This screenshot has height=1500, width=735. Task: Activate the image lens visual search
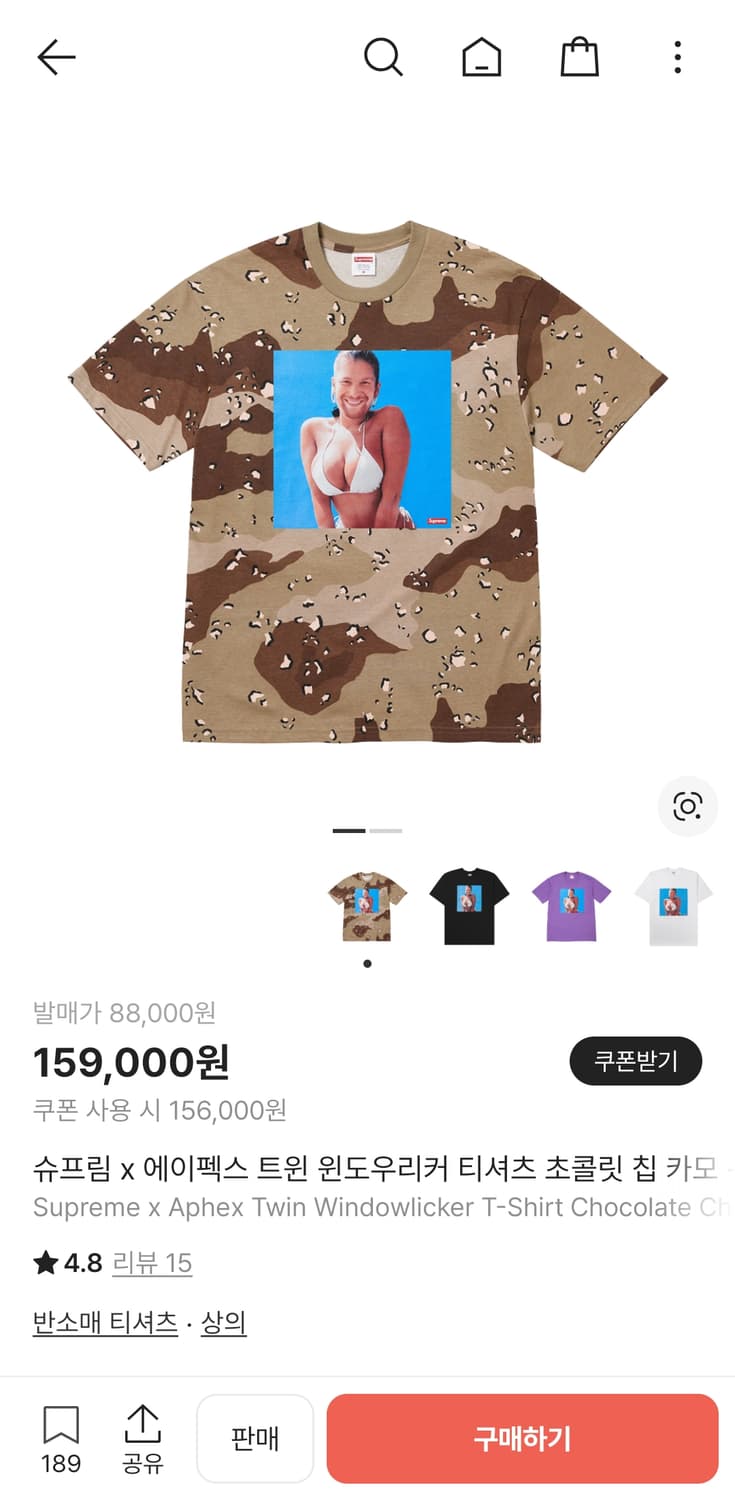click(x=686, y=807)
